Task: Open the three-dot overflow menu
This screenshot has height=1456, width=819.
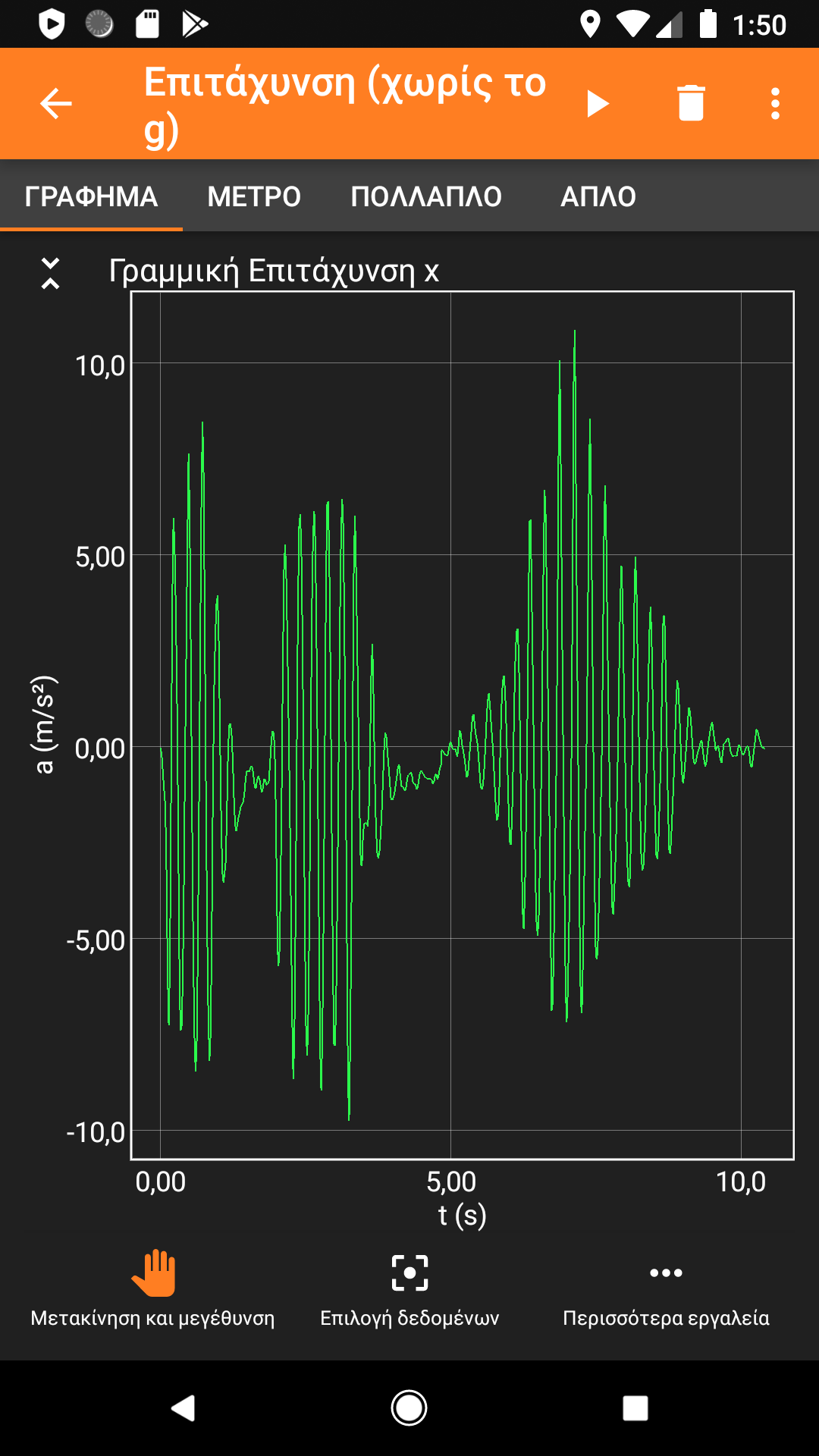Action: pos(775,104)
